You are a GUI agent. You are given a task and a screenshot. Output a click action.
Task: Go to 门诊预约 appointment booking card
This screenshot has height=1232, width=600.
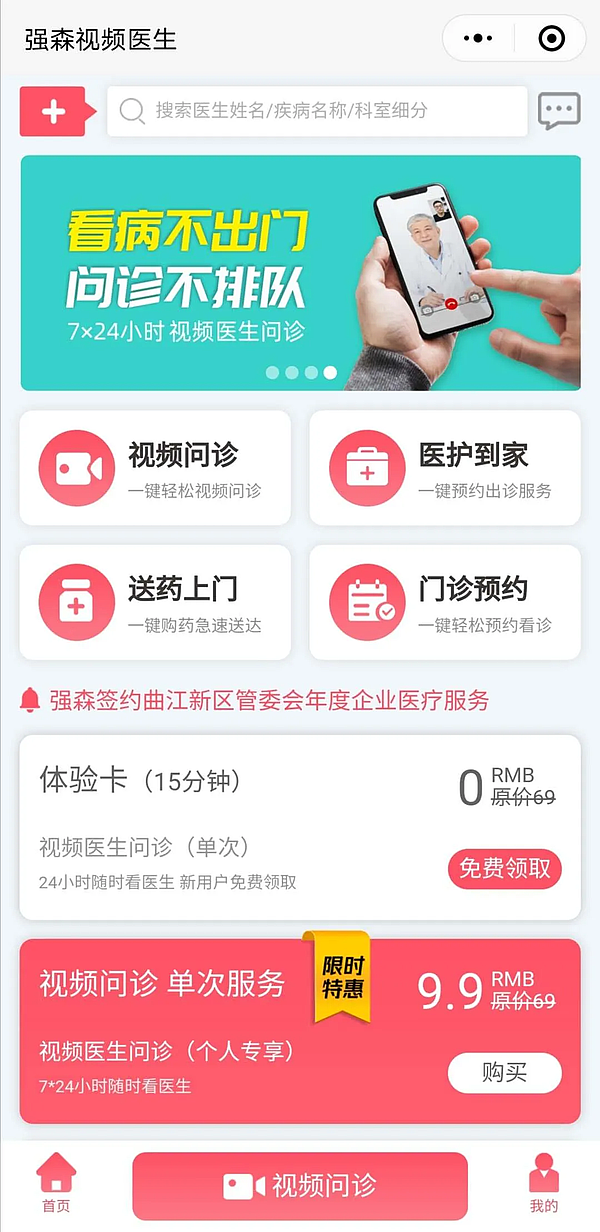(445, 602)
